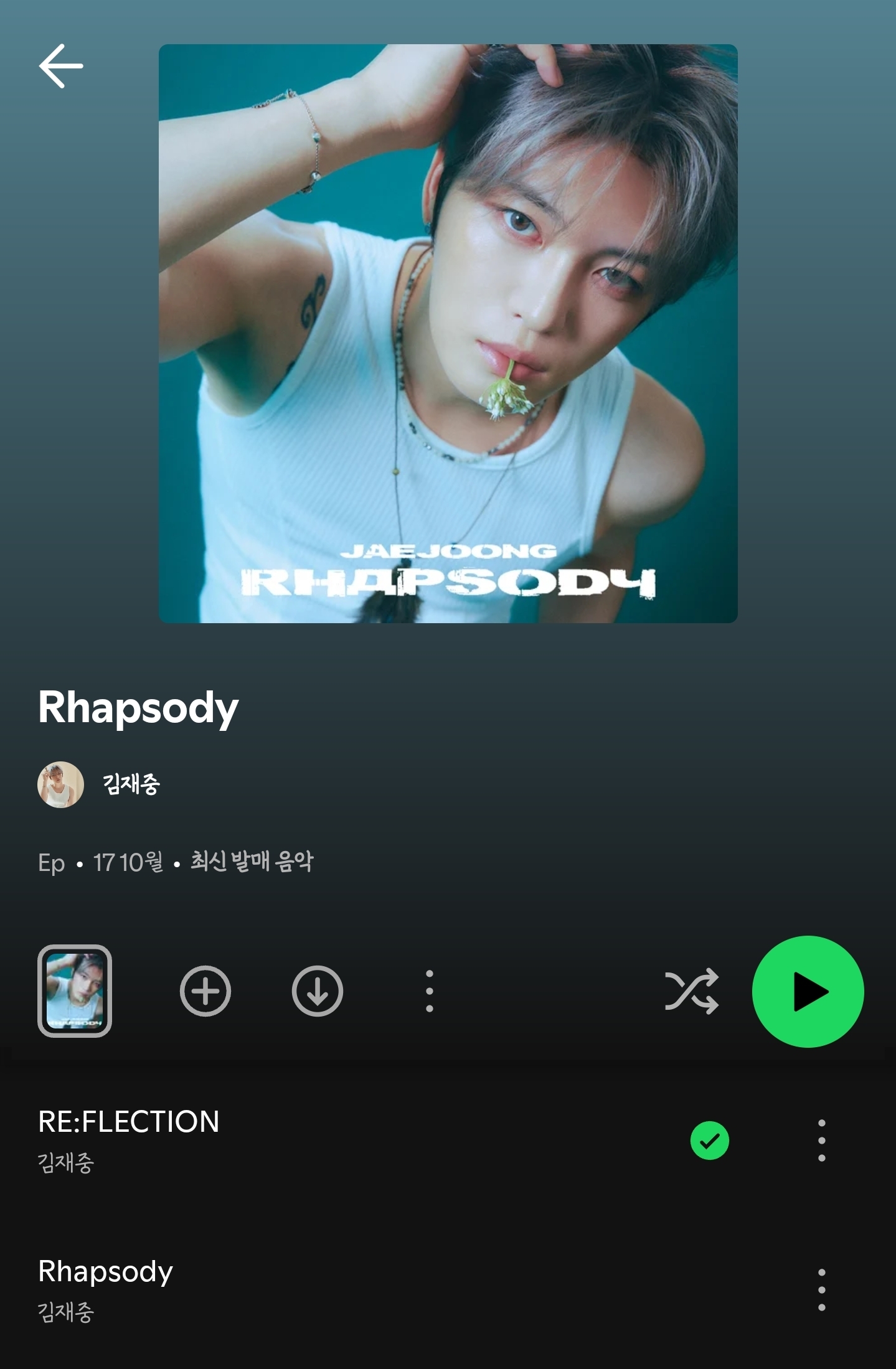This screenshot has height=1369, width=896.
Task: Download the Rhapsody EP
Action: 318,991
